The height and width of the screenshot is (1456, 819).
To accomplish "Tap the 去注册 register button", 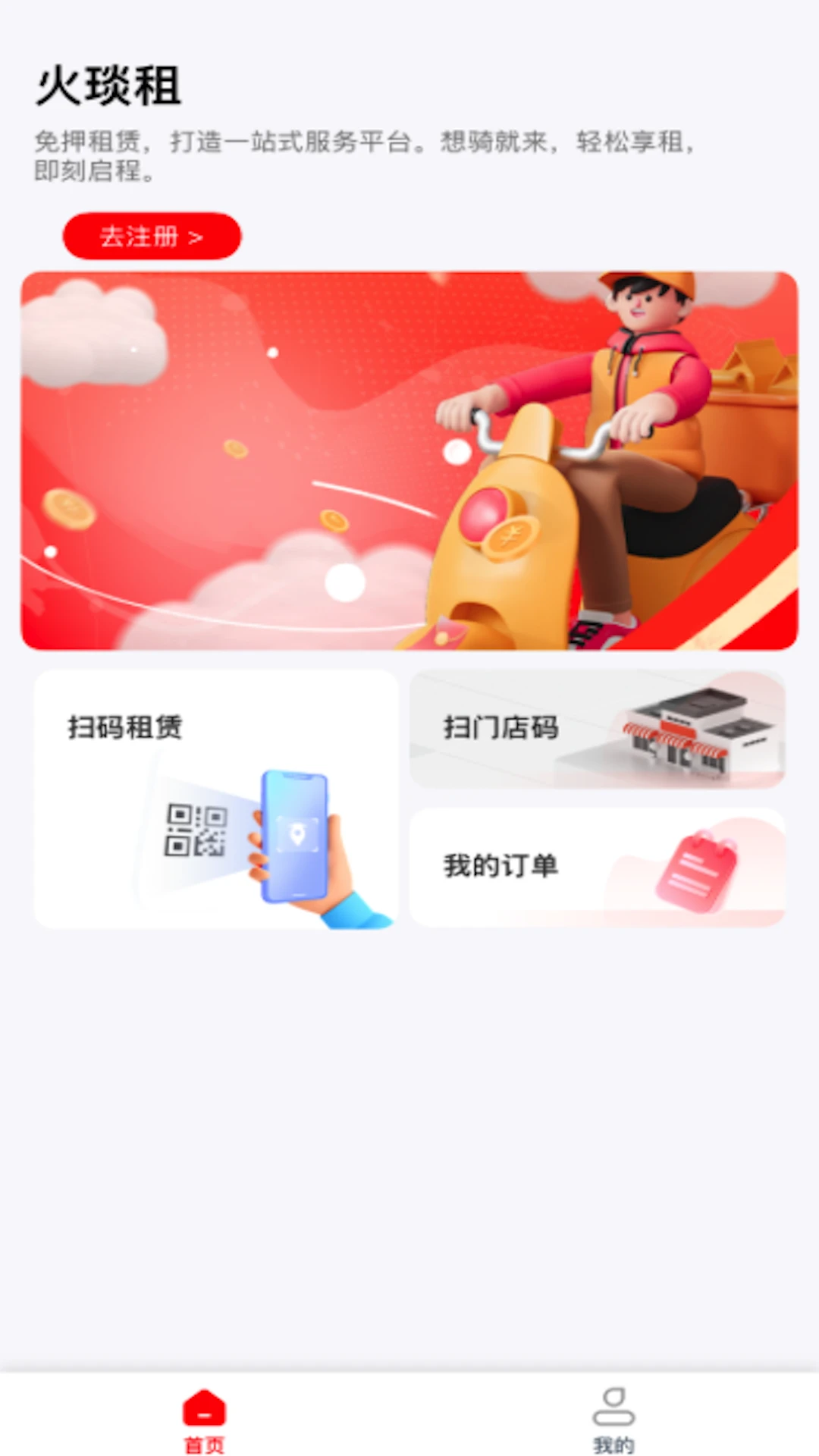I will tap(152, 237).
